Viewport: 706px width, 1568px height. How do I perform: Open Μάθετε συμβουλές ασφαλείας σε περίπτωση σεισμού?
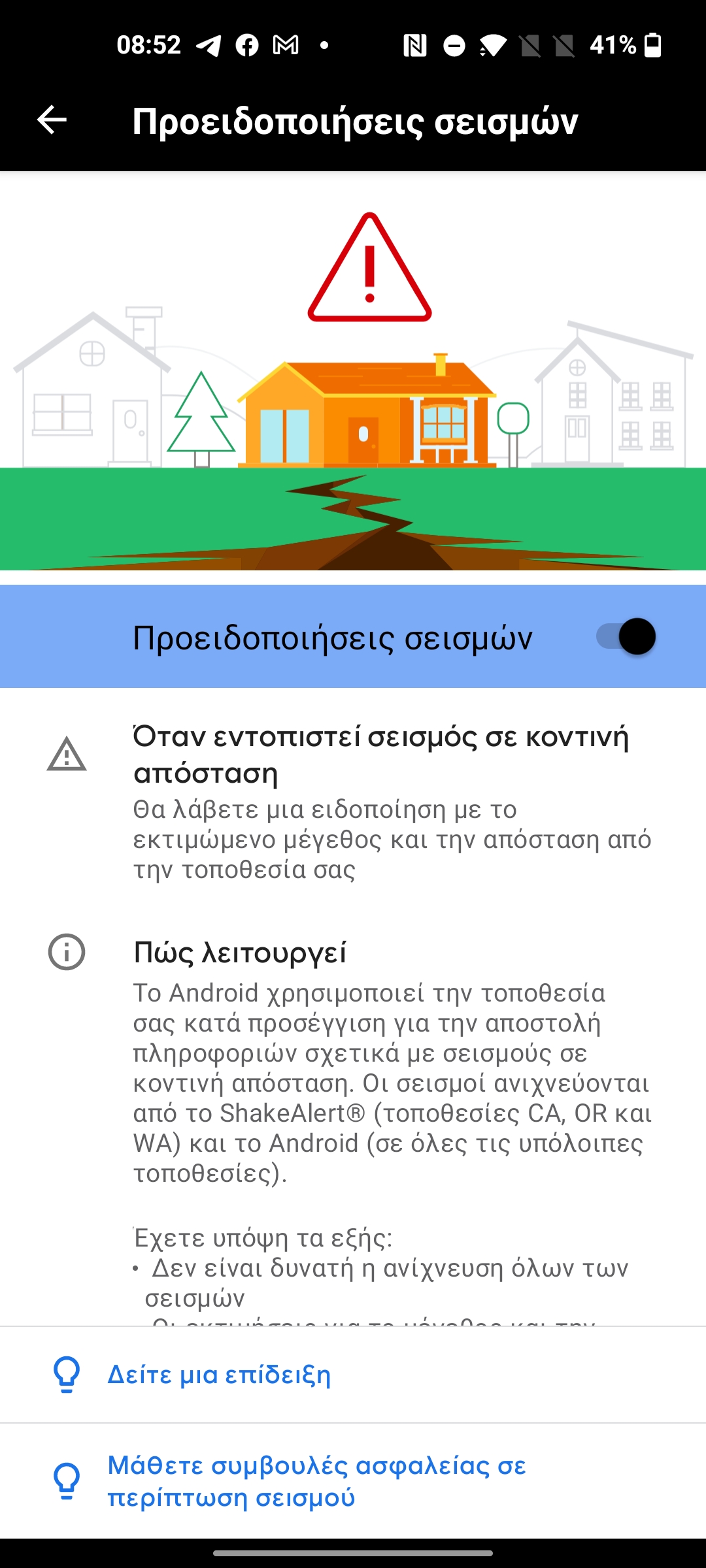point(353,1481)
